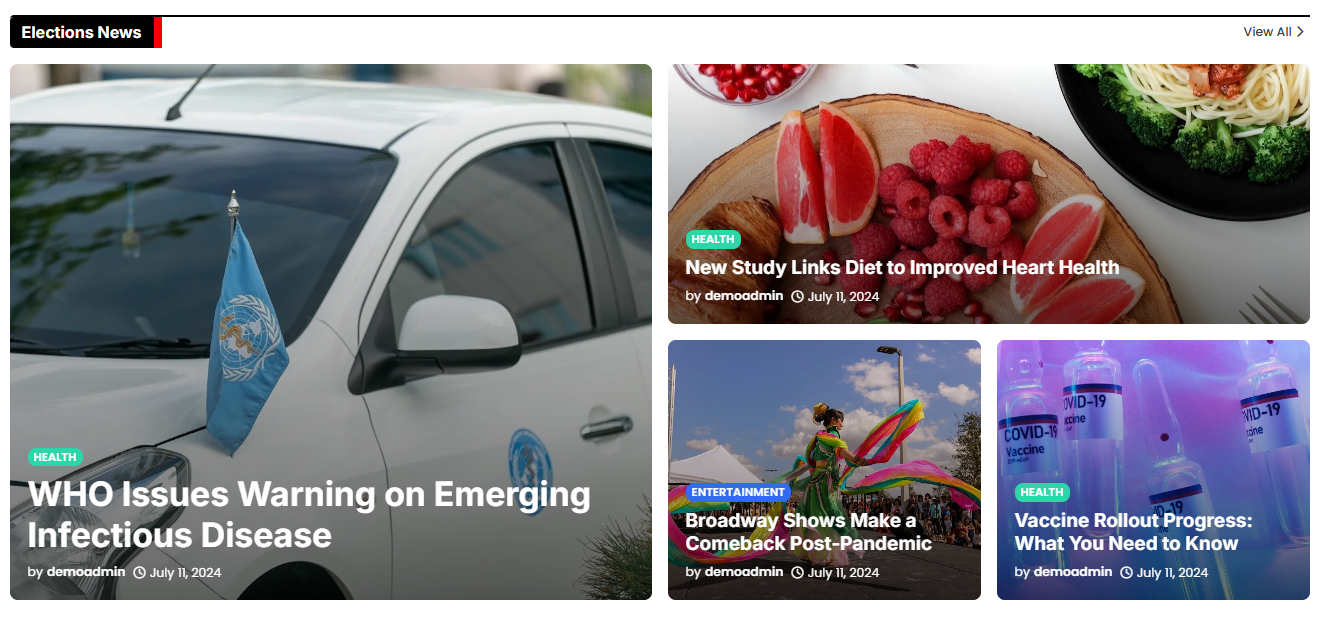Tap the Health tag on the WHO article
The image size is (1324, 617).
coord(55,457)
